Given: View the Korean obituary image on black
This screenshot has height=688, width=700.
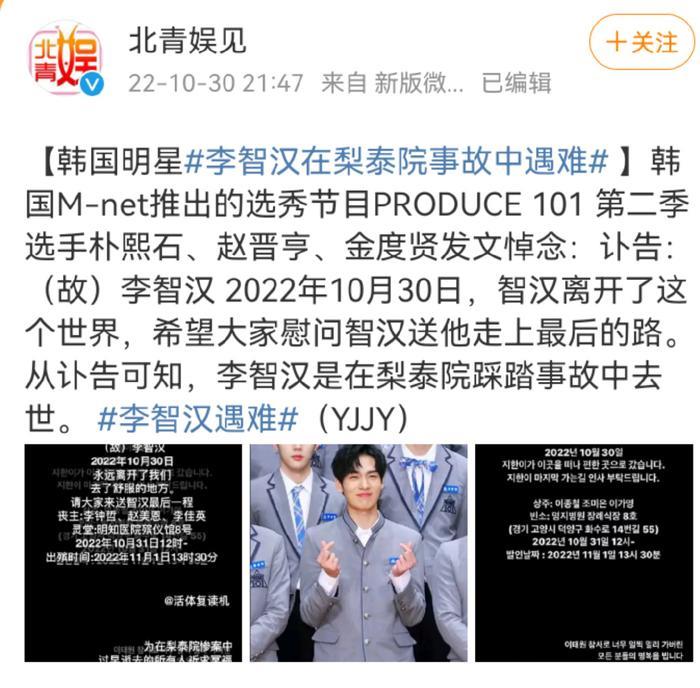Looking at the screenshot, I should click(x=582, y=552).
